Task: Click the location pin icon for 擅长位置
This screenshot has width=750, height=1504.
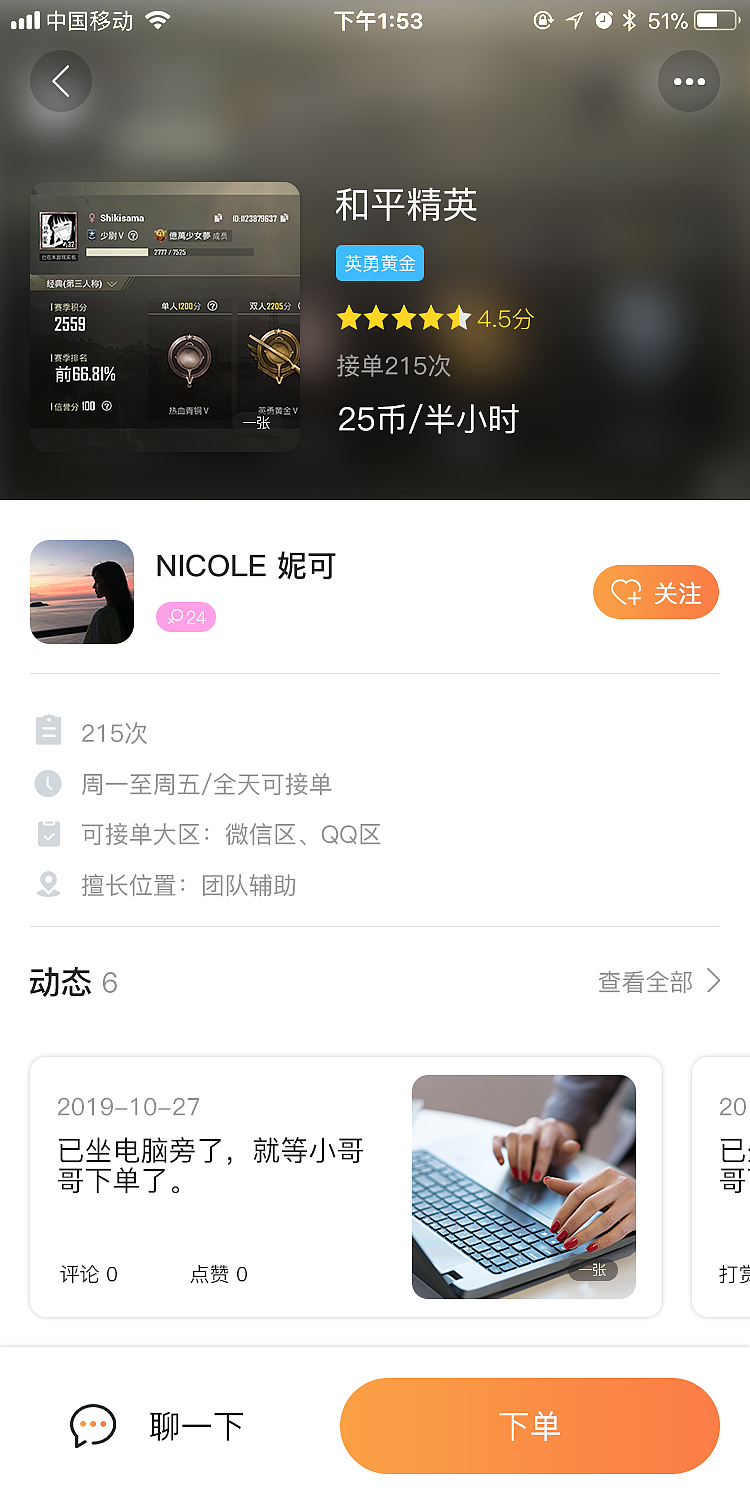Action: (47, 884)
